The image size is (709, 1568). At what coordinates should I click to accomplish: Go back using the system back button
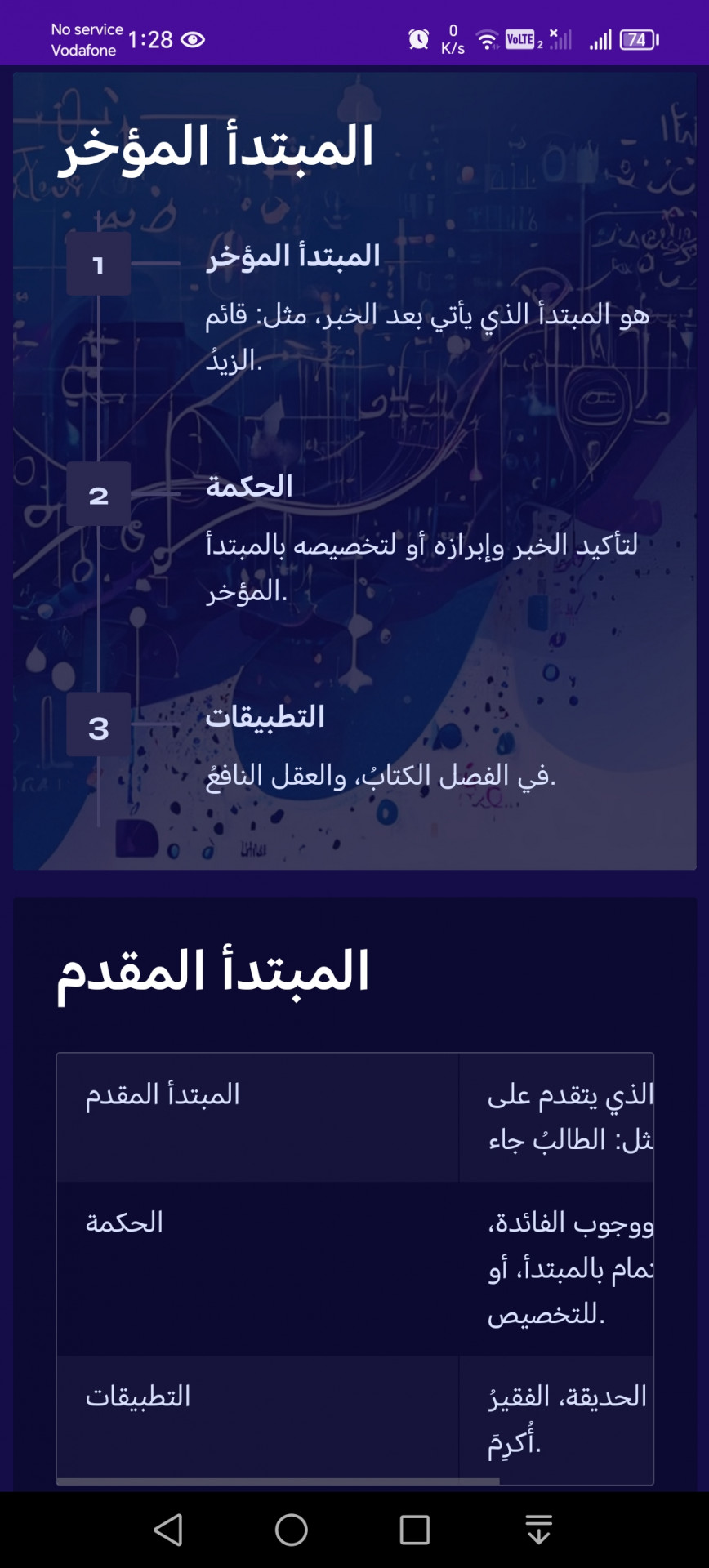(168, 1530)
